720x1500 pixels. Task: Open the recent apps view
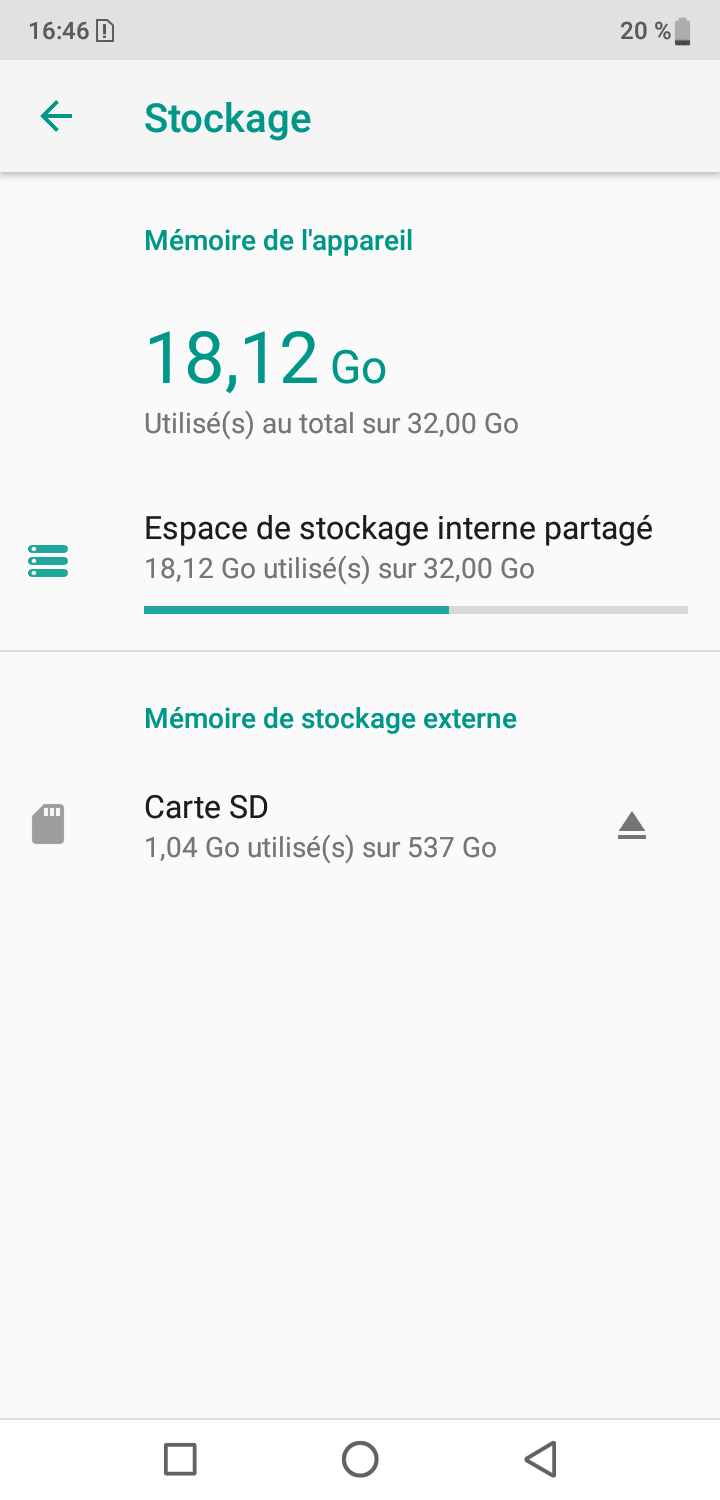[180, 1459]
